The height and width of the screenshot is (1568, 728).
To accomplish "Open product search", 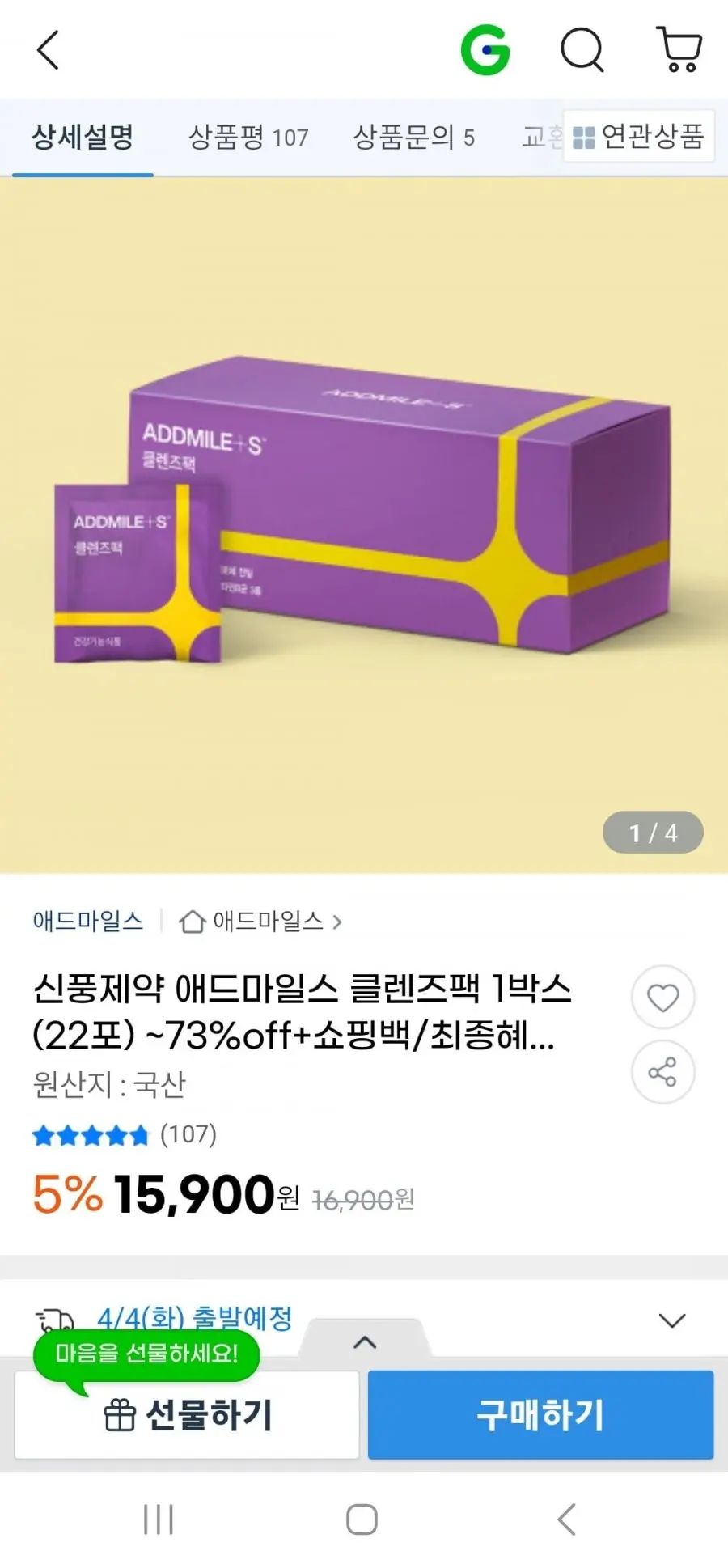I will [x=582, y=50].
